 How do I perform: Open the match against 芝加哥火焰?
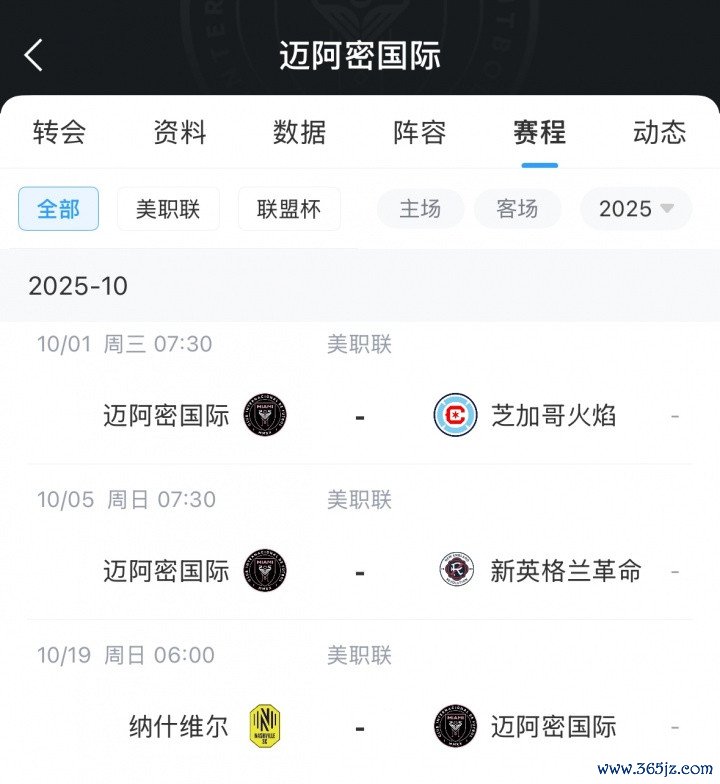[360, 415]
